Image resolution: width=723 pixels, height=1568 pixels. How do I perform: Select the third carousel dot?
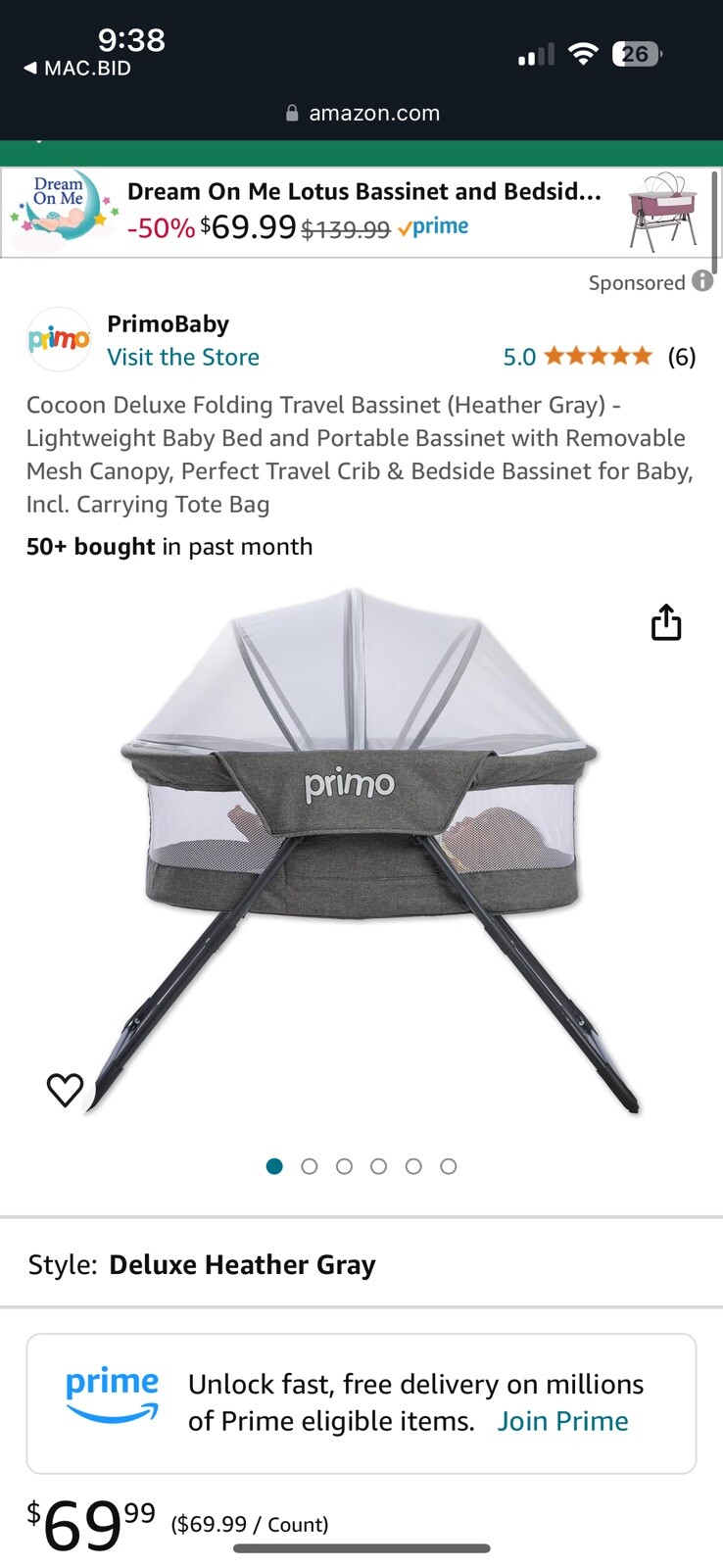[x=344, y=1166]
